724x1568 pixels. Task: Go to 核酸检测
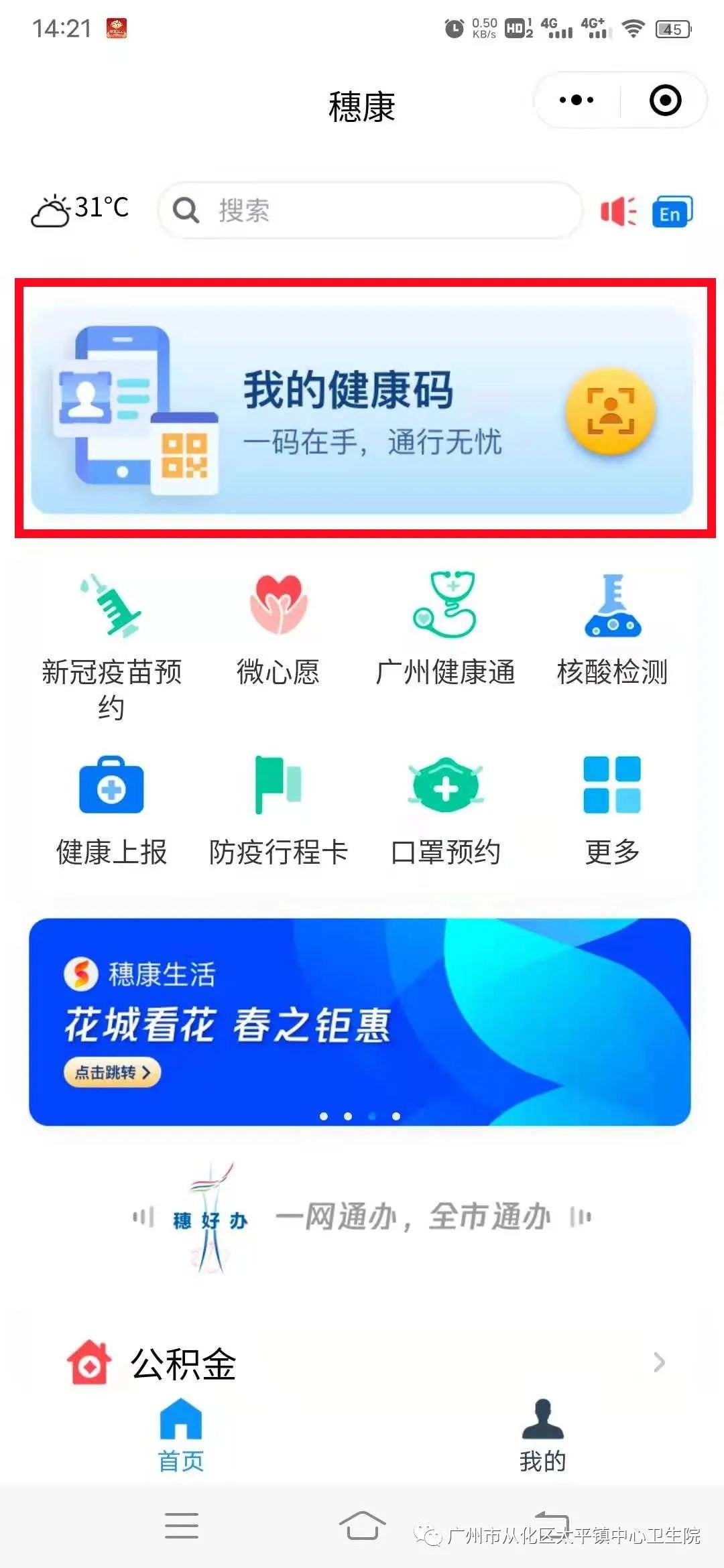coord(612,630)
